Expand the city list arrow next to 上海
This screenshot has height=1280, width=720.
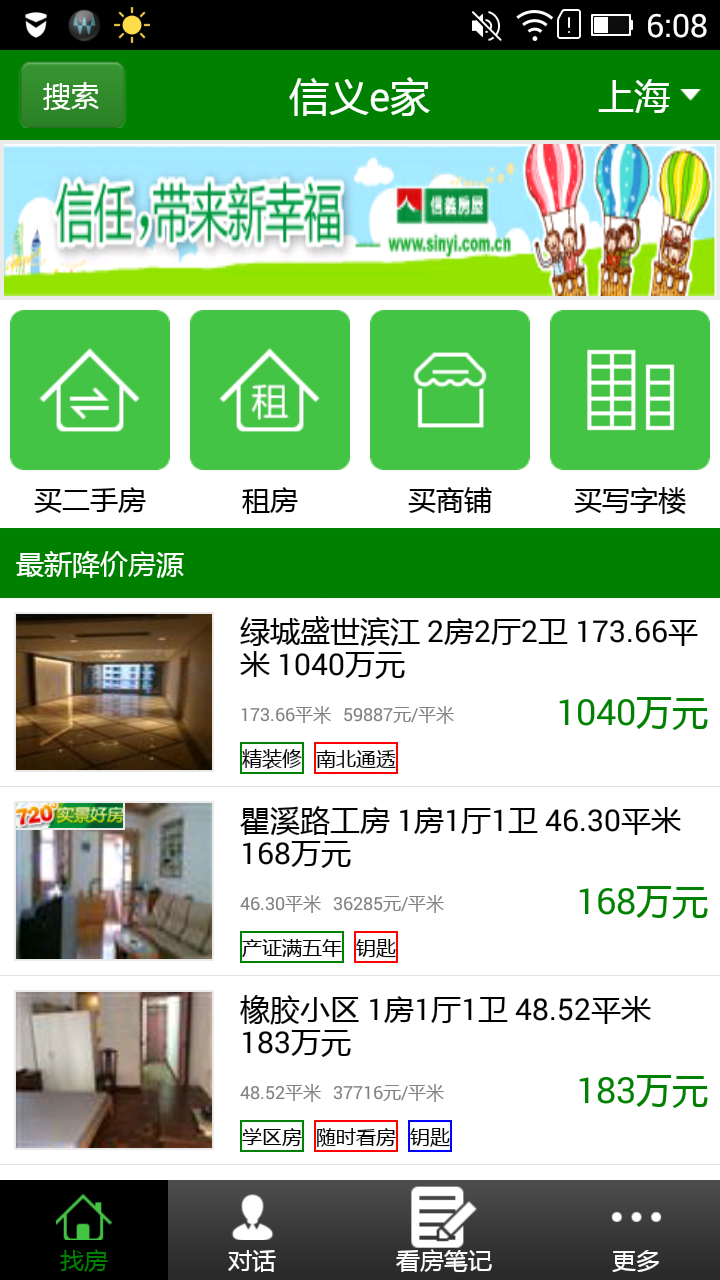tap(690, 96)
